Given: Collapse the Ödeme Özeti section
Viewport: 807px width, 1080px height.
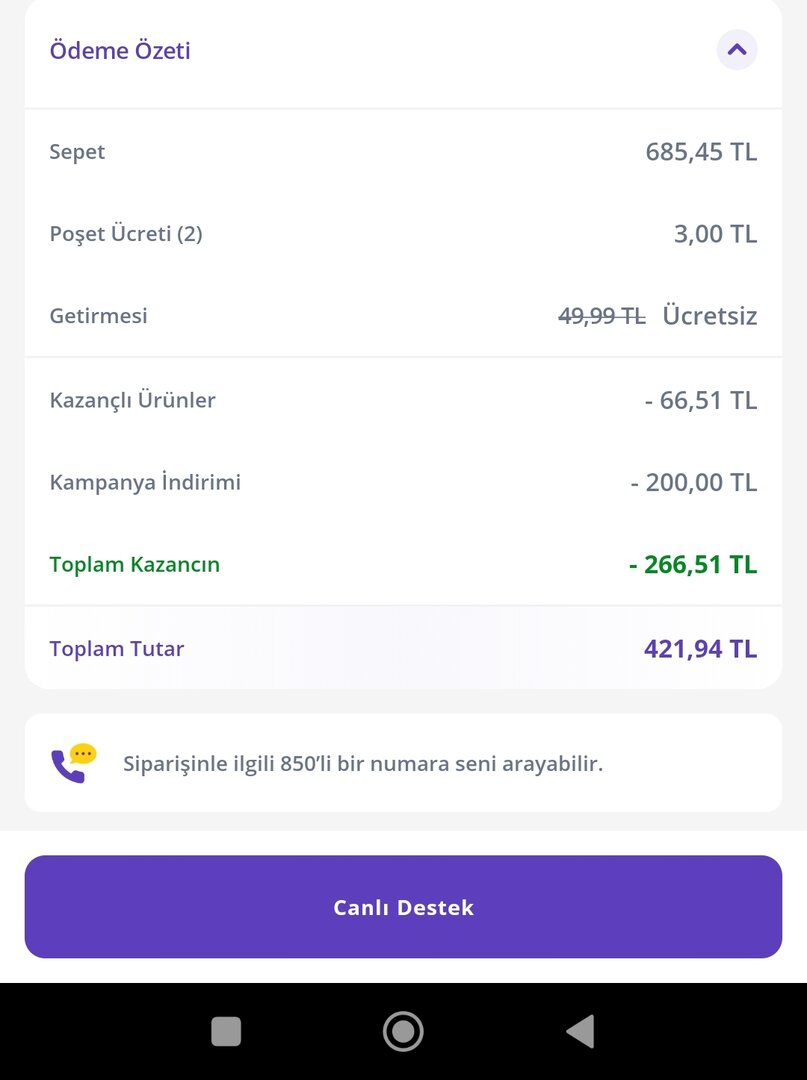Looking at the screenshot, I should (737, 49).
